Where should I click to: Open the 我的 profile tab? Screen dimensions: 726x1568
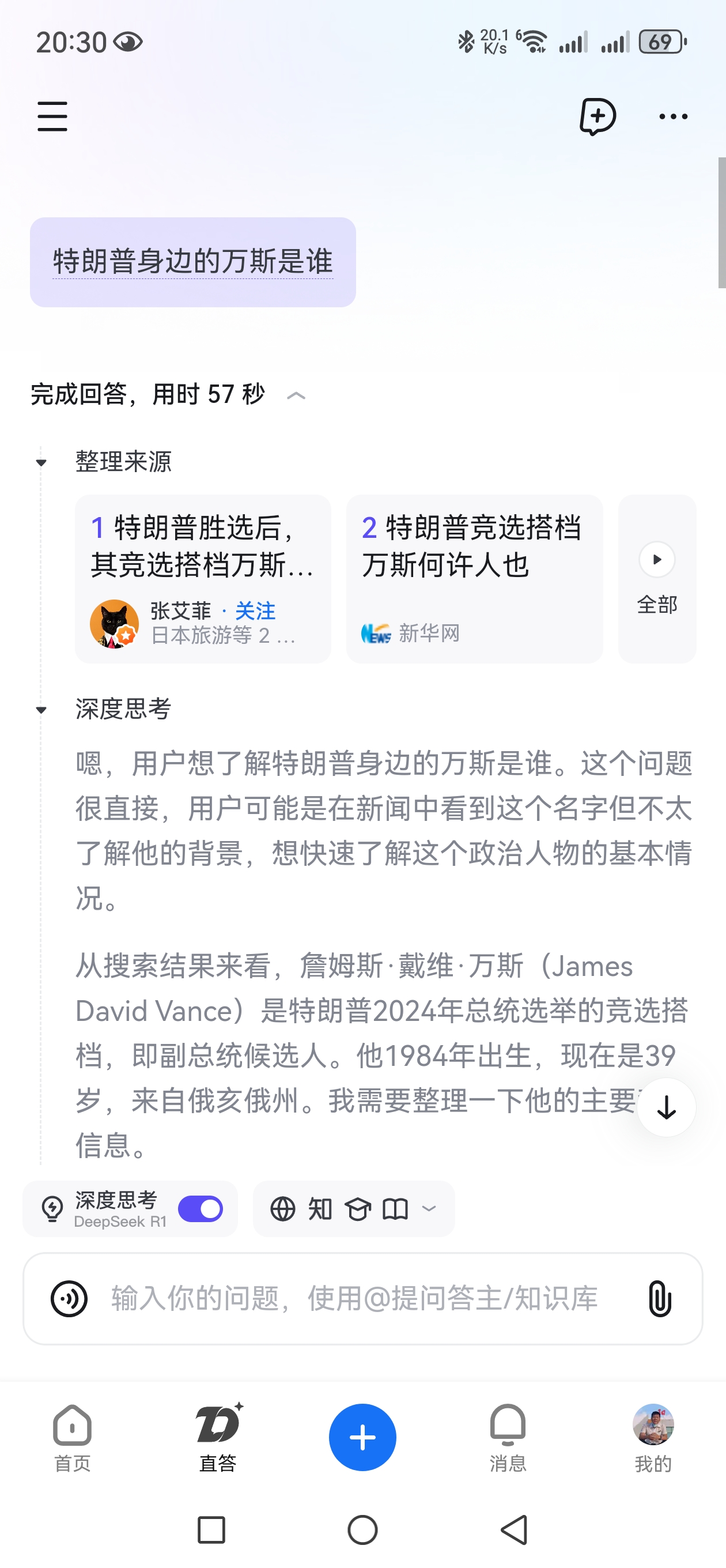pyautogui.click(x=653, y=1438)
